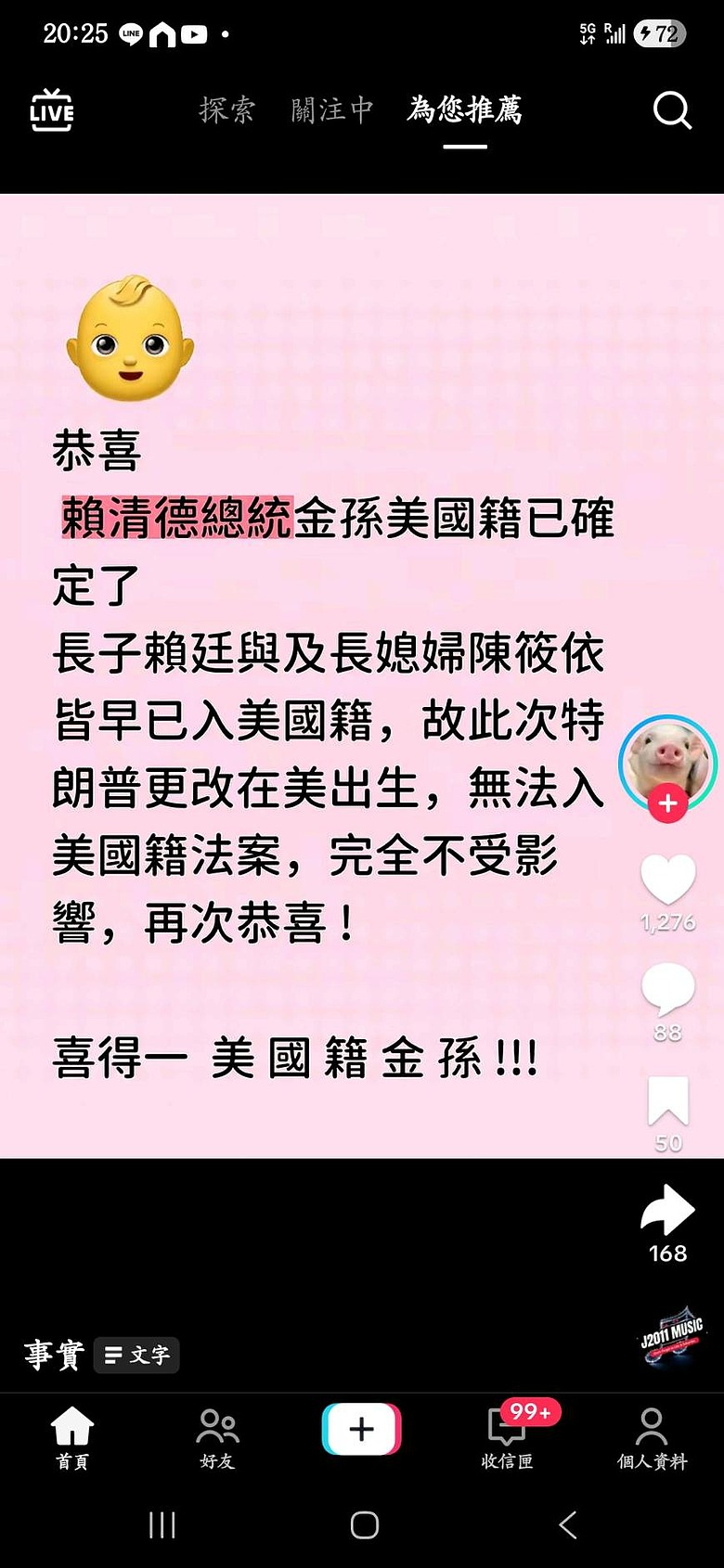Share this video with the arrow
The image size is (724, 1568).
click(x=667, y=1210)
